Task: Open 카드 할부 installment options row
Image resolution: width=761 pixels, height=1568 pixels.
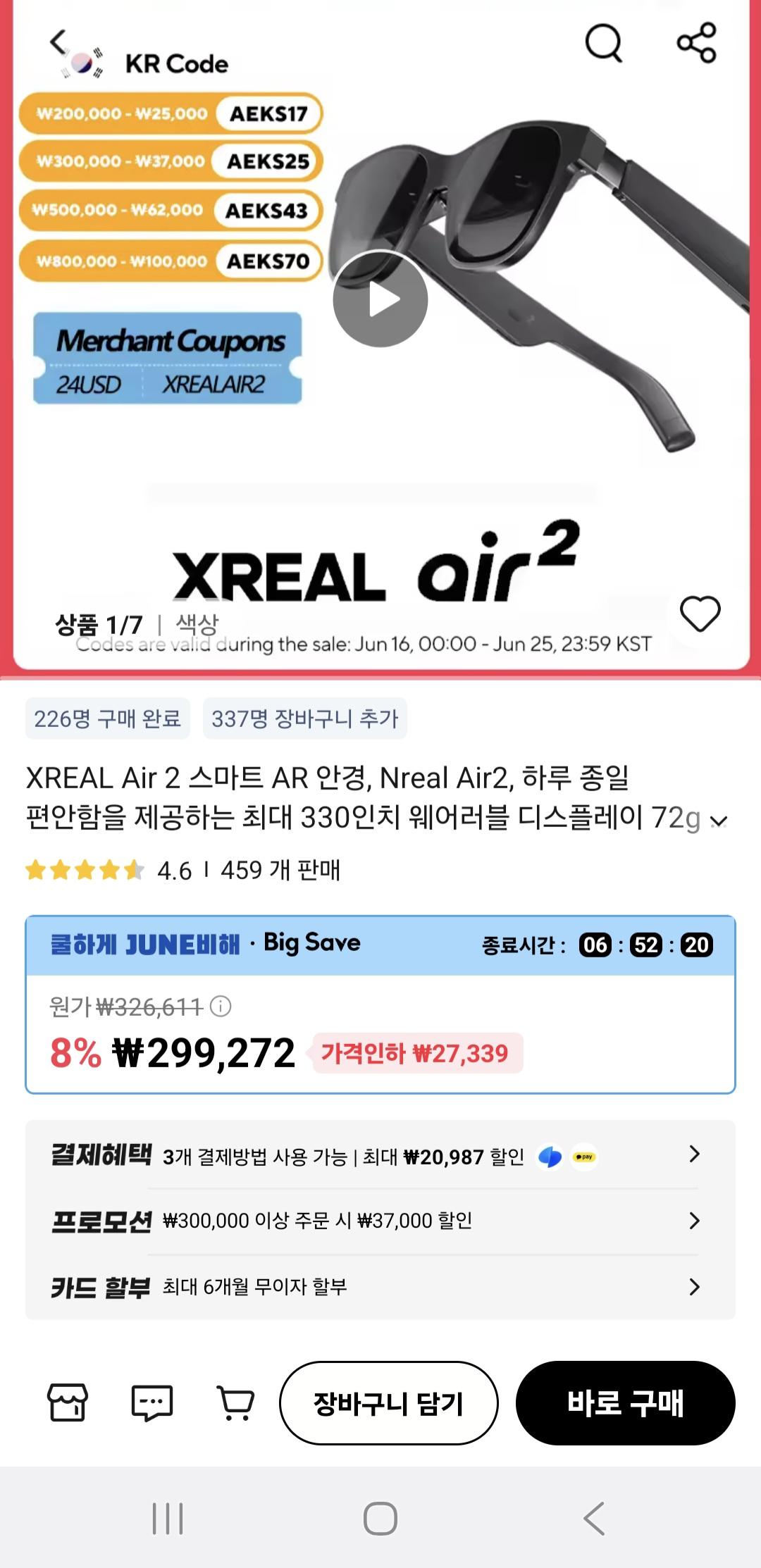Action: (380, 1287)
